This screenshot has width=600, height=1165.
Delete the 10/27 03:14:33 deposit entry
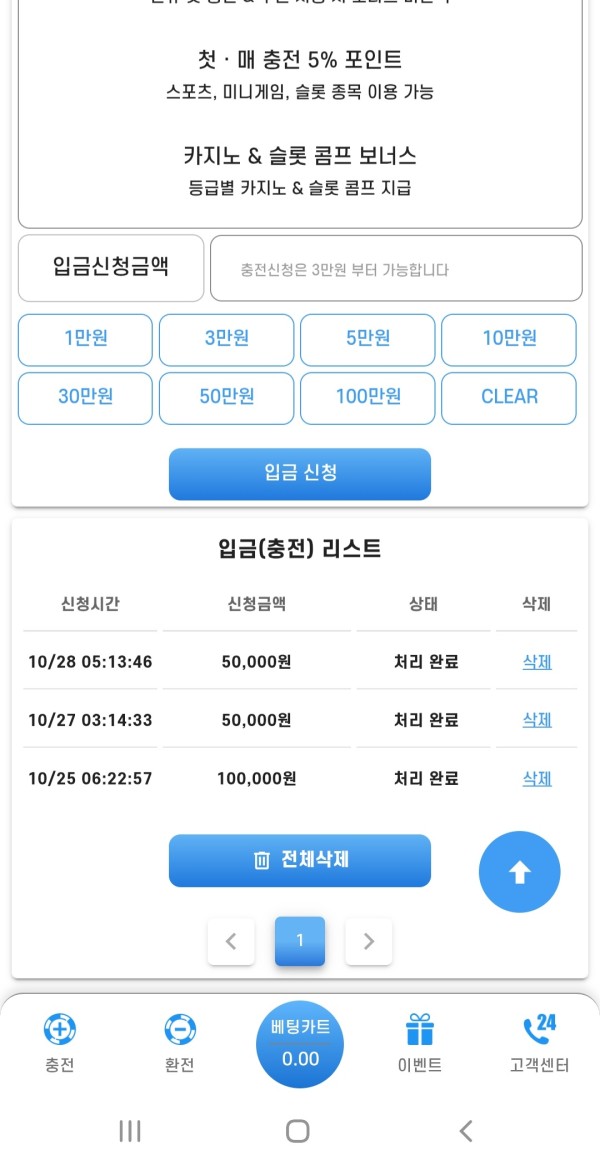click(x=537, y=720)
